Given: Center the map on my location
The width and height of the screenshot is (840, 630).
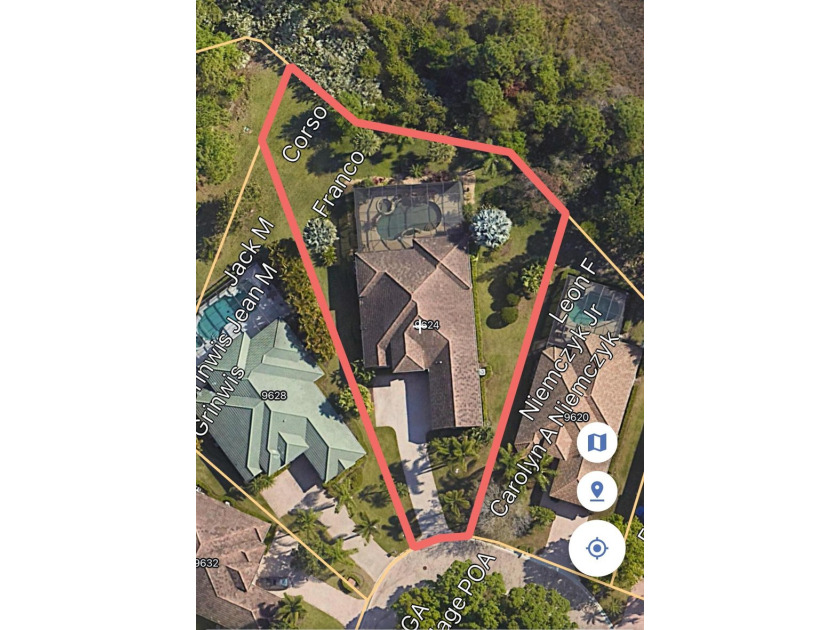Looking at the screenshot, I should [597, 548].
